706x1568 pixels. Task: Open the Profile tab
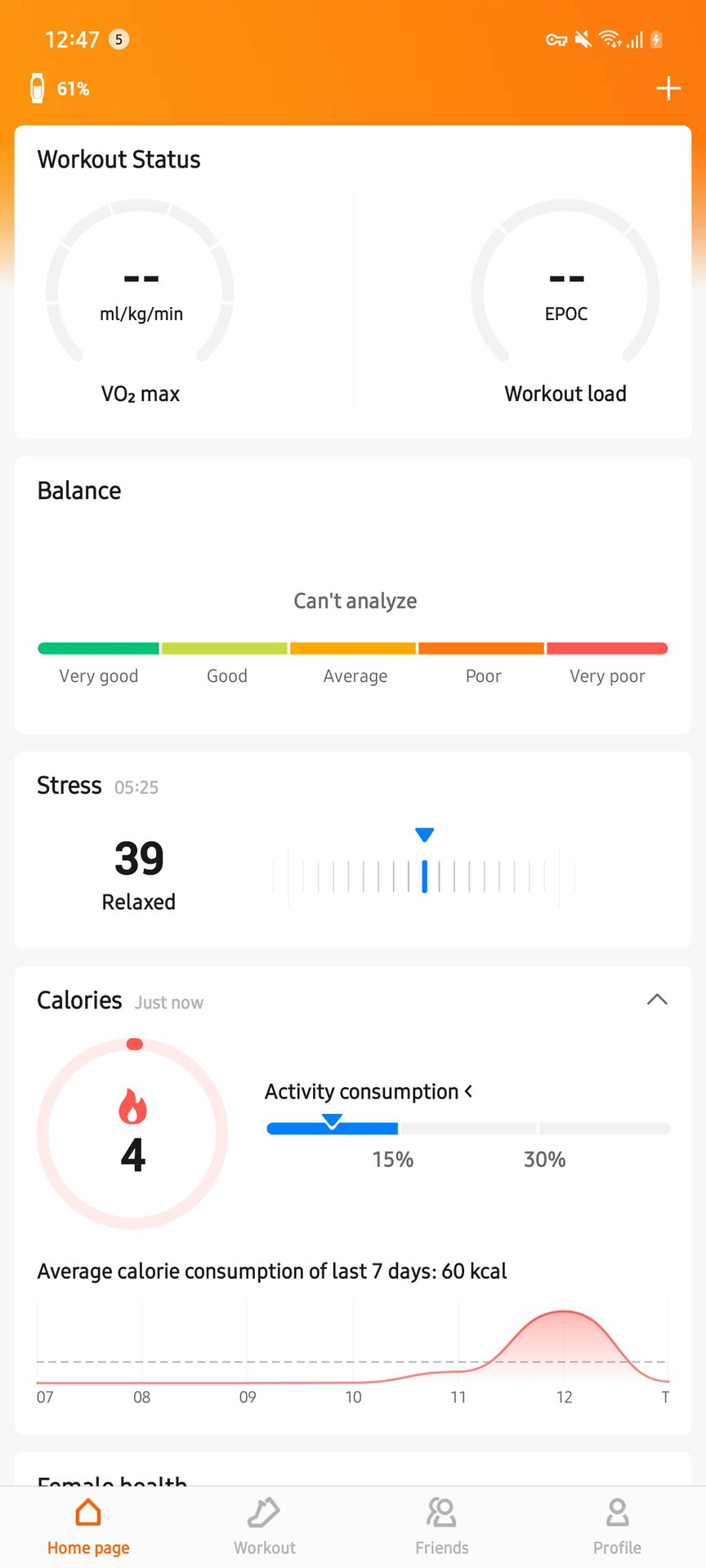(617, 1526)
